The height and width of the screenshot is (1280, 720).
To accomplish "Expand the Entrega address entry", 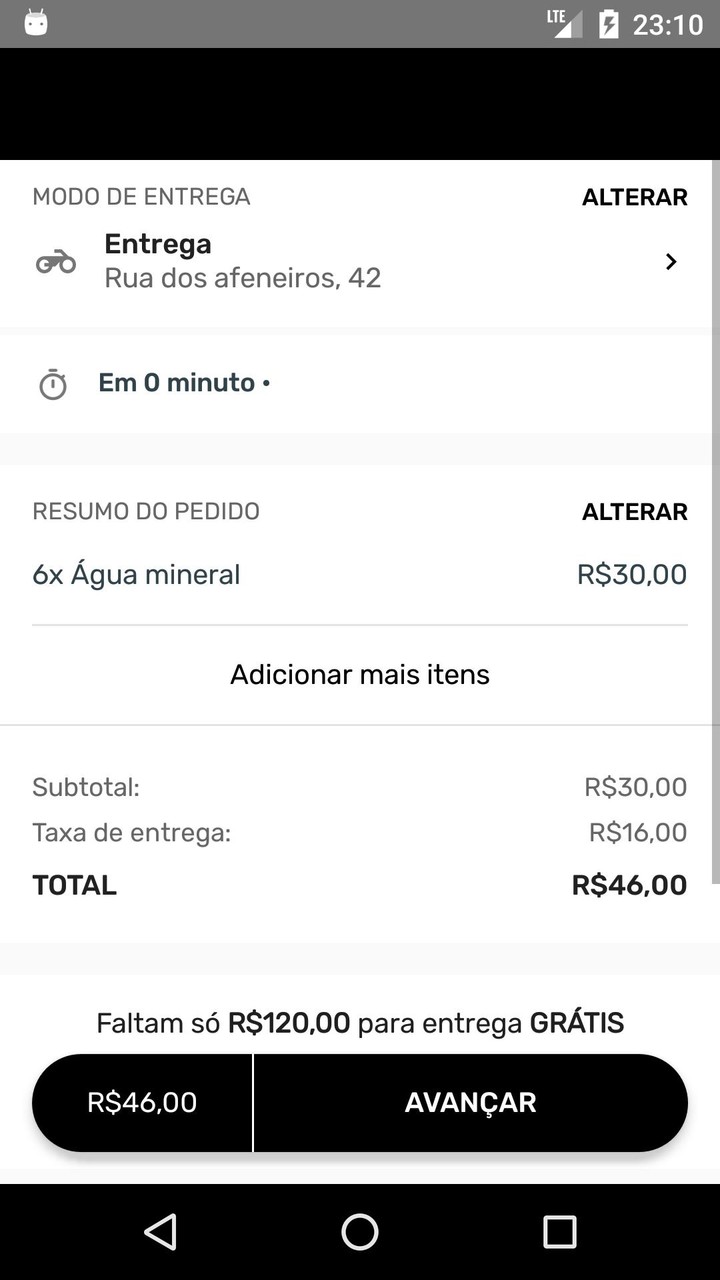I will pos(243,260).
